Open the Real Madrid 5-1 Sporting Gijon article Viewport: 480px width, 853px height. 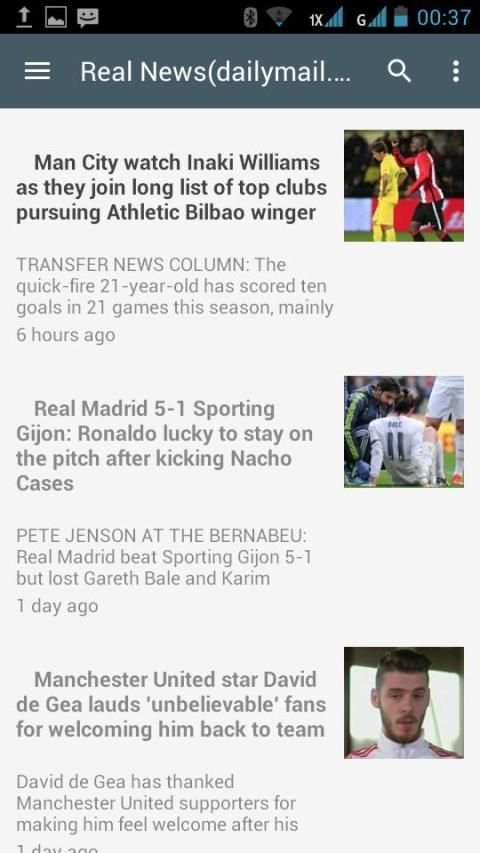click(x=165, y=446)
